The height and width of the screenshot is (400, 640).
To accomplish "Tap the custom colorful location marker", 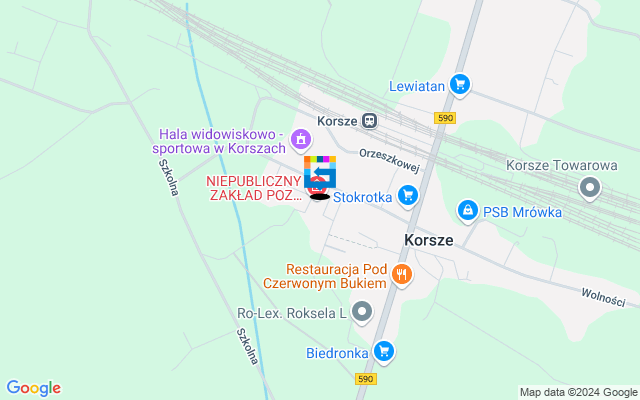I will click(x=320, y=172).
